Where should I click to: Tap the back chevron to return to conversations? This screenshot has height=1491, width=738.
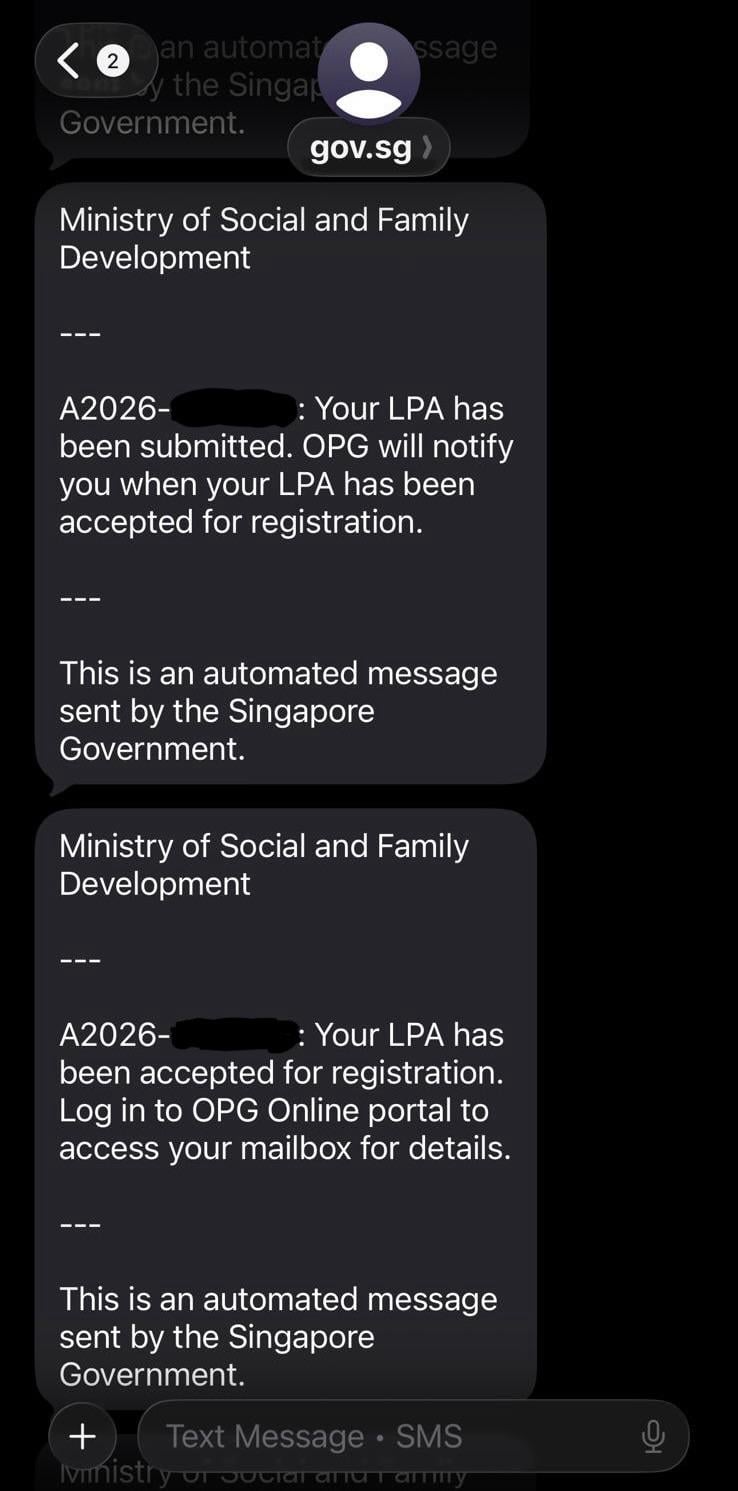[x=66, y=60]
